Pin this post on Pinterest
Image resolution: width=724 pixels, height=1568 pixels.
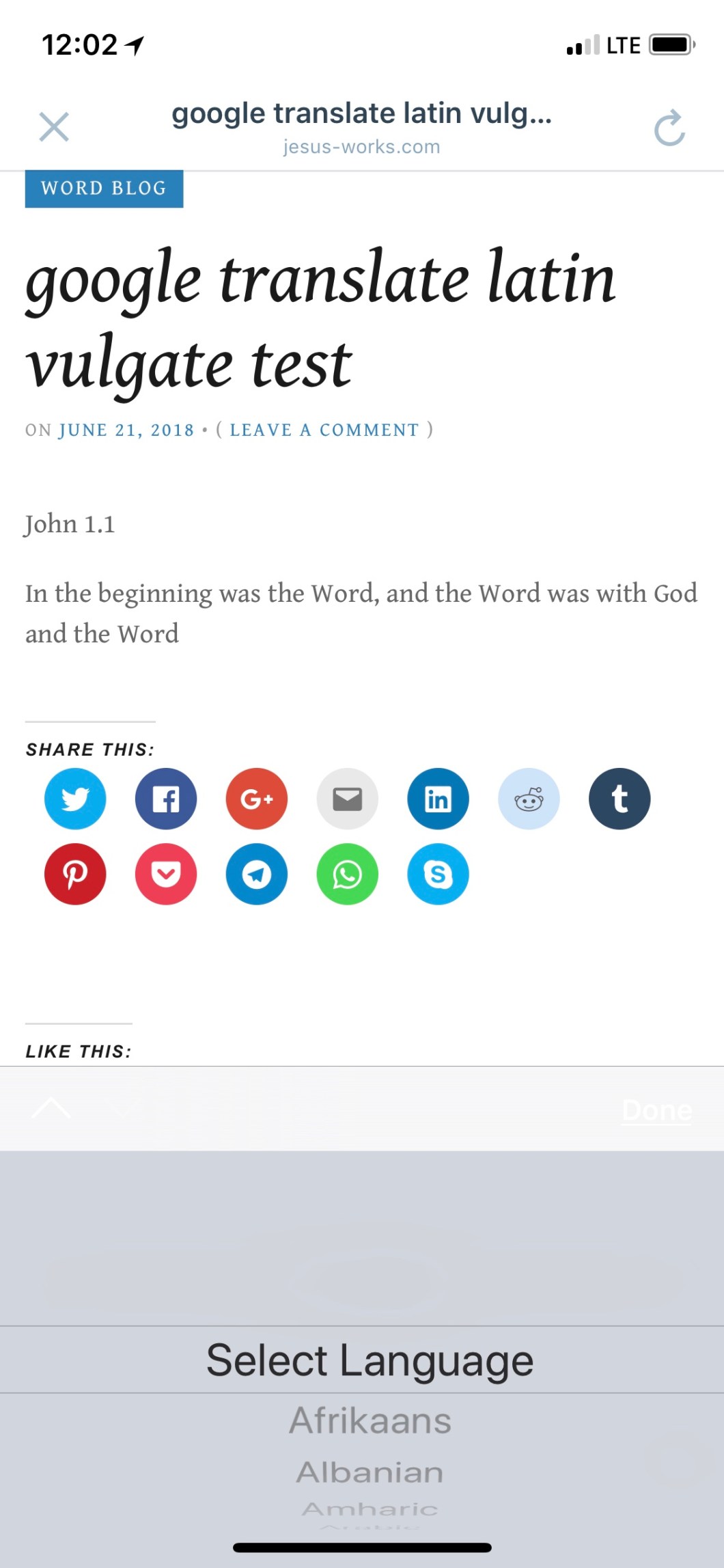[x=75, y=874]
